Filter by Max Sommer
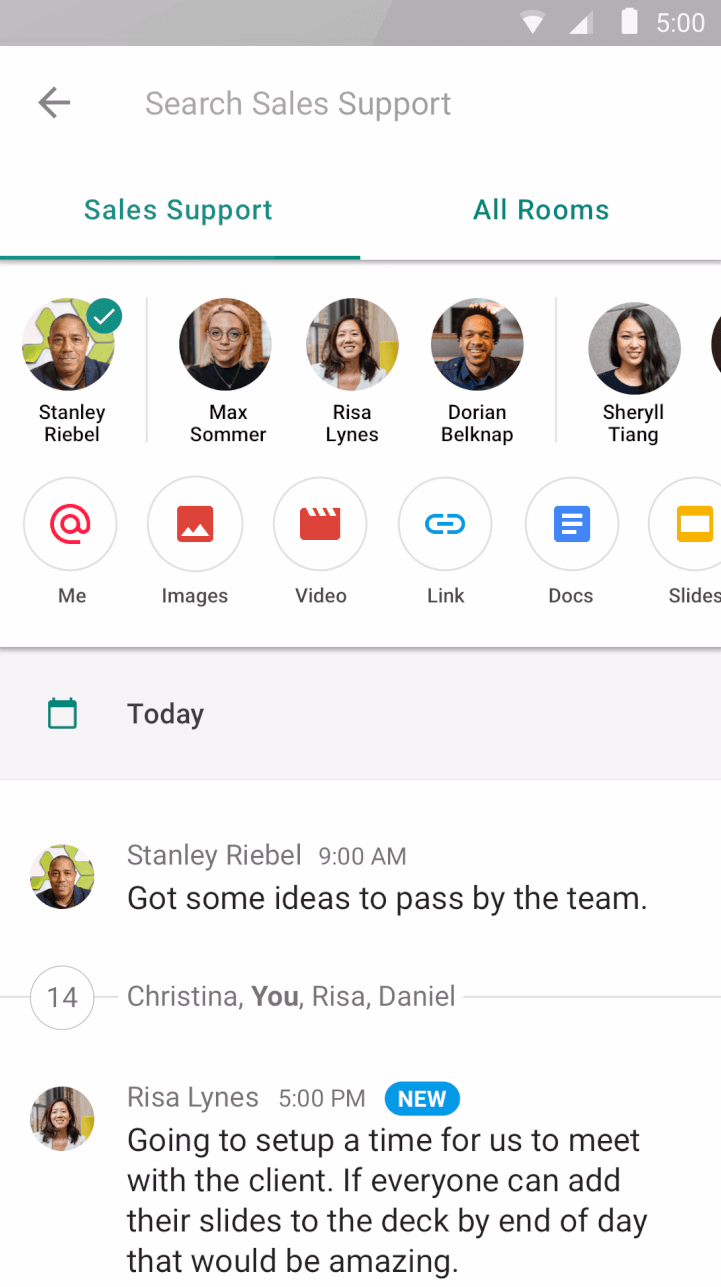The height and width of the screenshot is (1287, 721). click(x=225, y=345)
